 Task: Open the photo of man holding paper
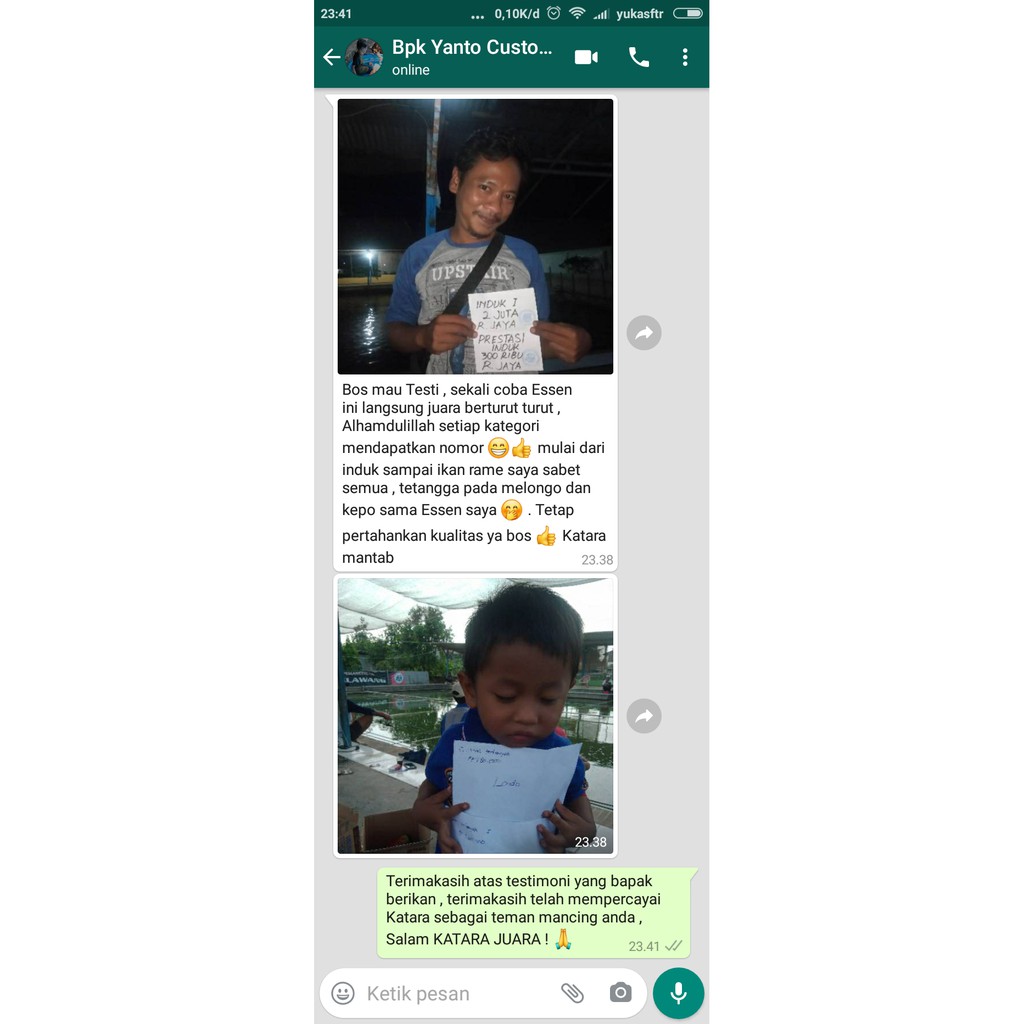pos(475,236)
